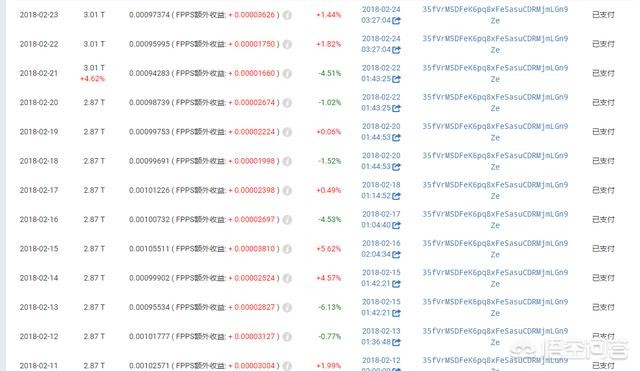This screenshot has height=371, width=640.
Task: Show FPPS info for the 2018-02-21 row
Action: [x=287, y=73]
